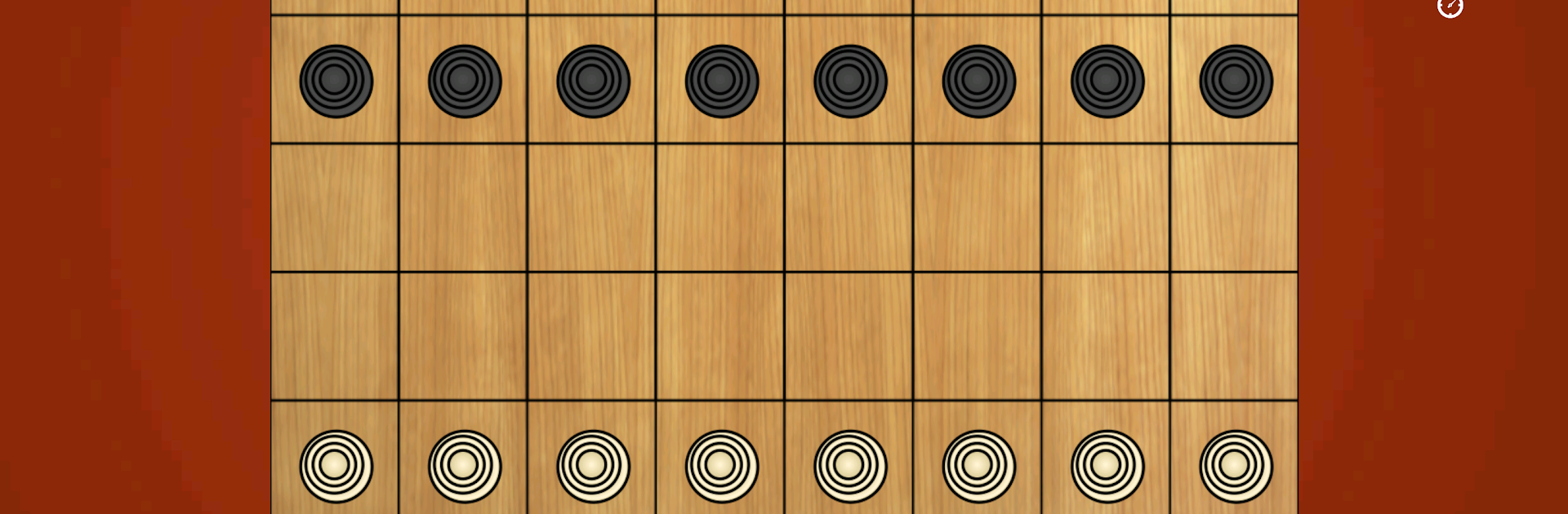Tap the gauge icon in the top corner

click(1450, 7)
